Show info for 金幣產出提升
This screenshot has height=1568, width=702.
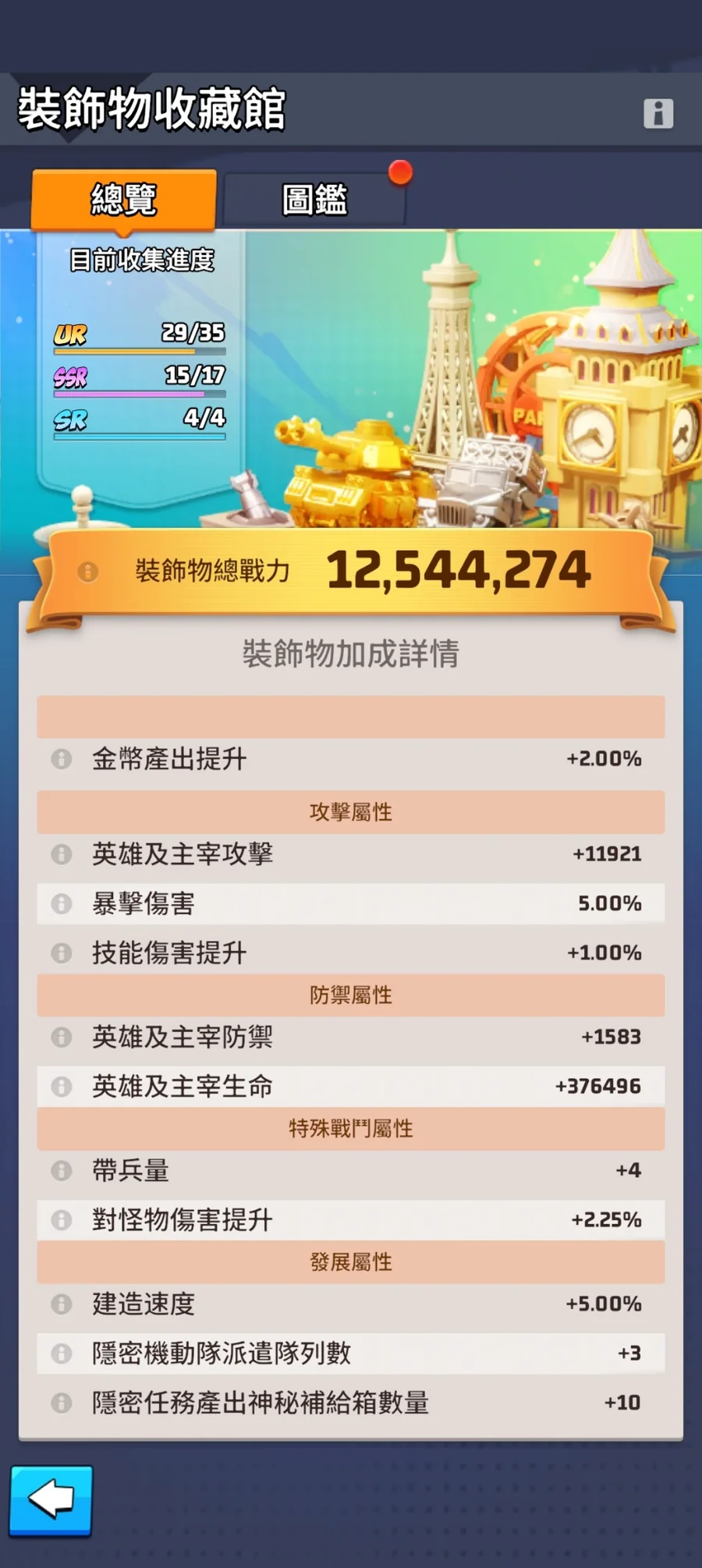(x=62, y=759)
